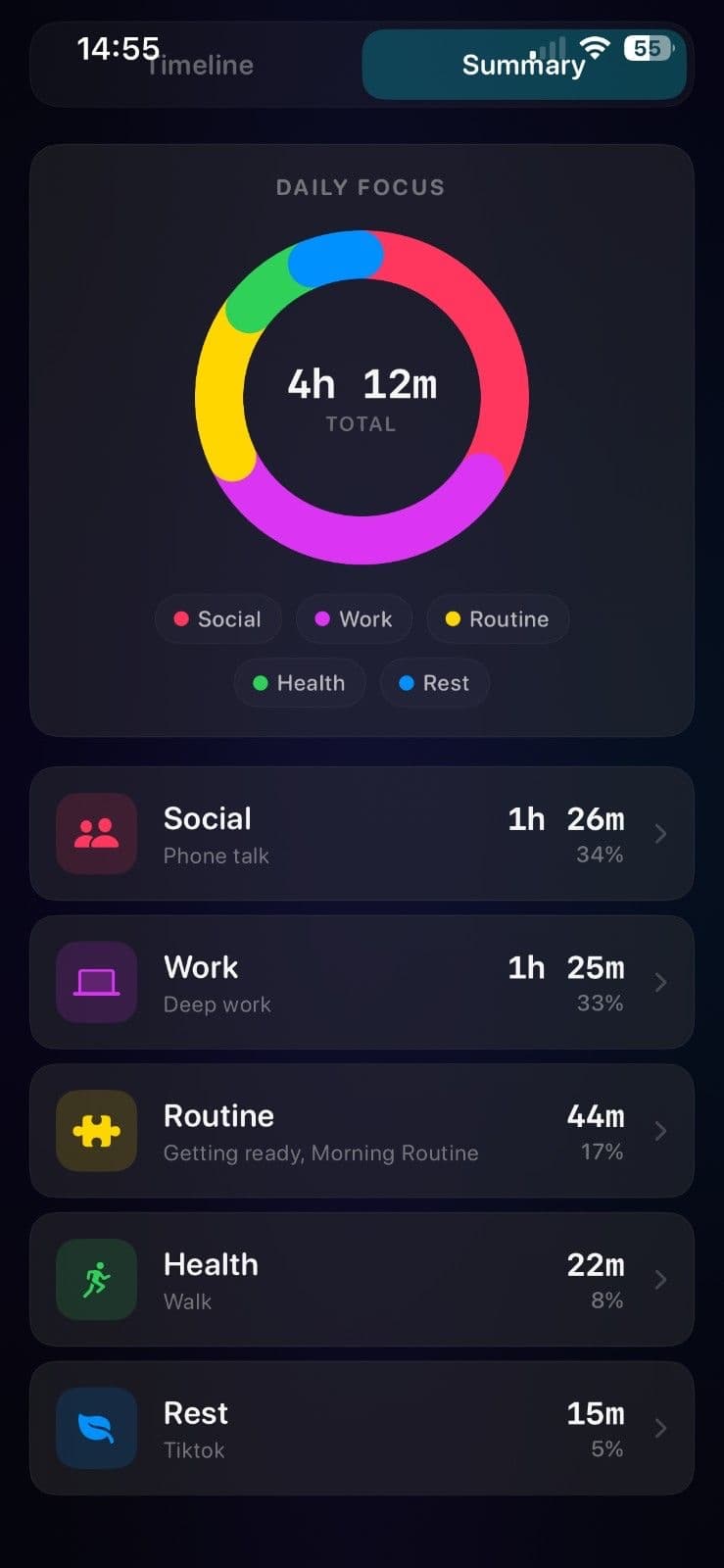Viewport: 724px width, 1568px height.
Task: Select the Summary tab
Action: pyautogui.click(x=524, y=65)
